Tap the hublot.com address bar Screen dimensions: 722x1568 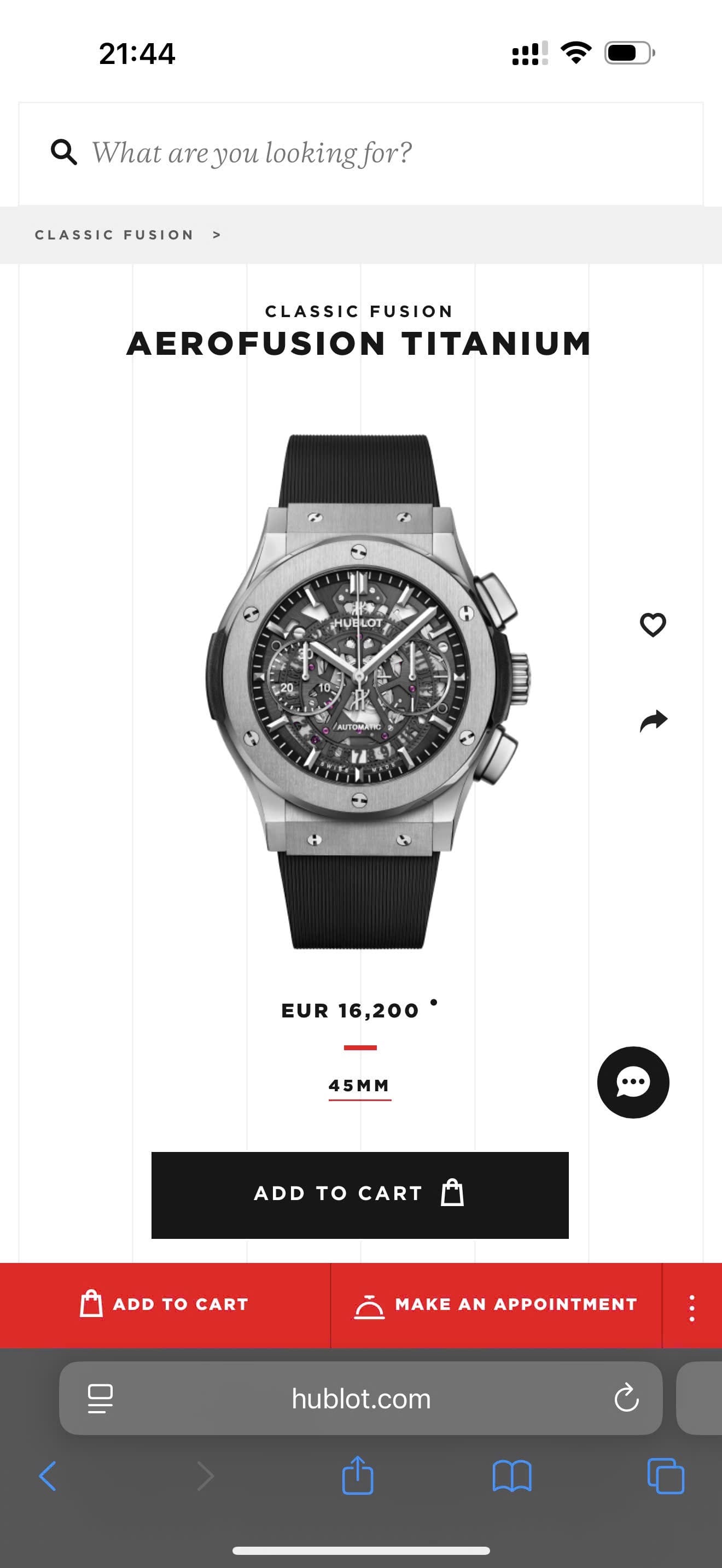click(360, 1398)
